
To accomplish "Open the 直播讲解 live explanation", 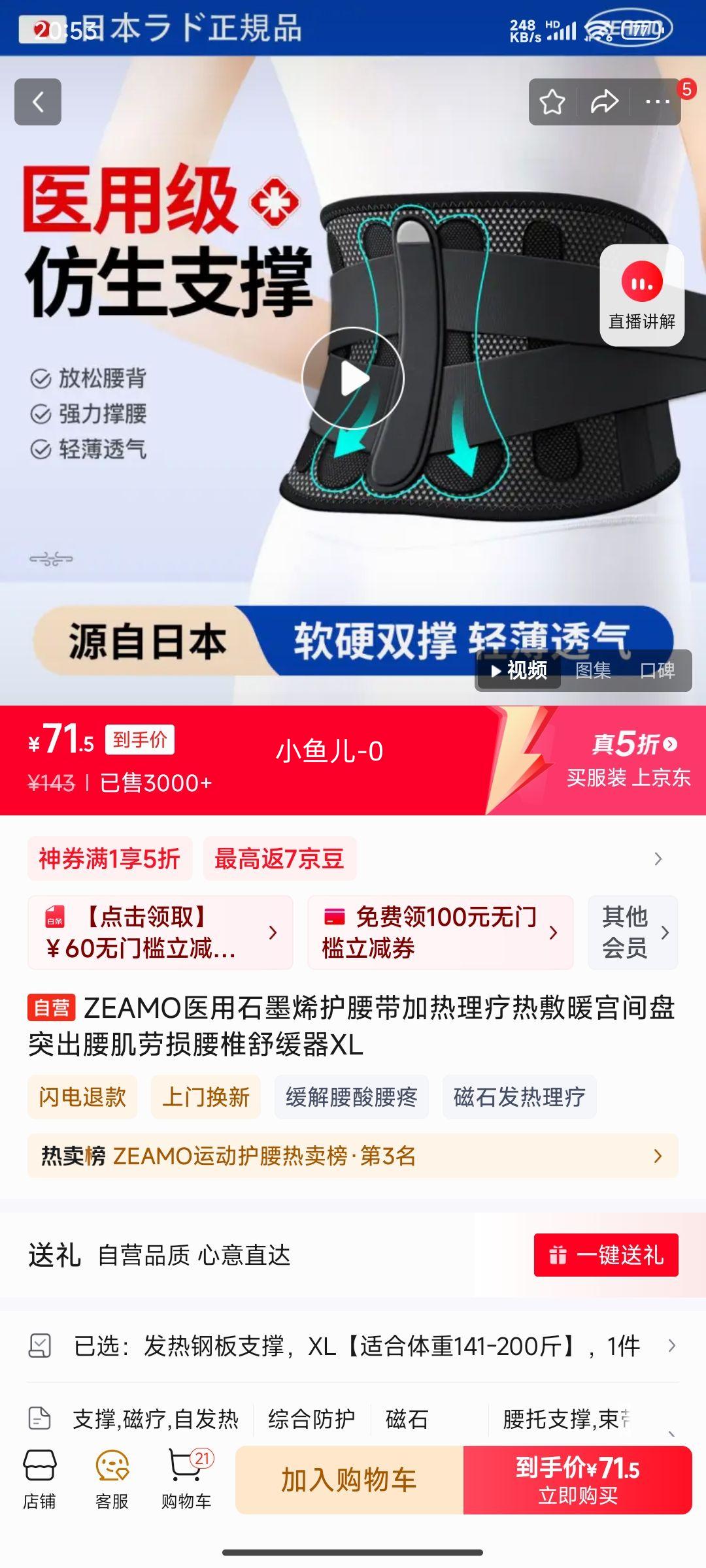I will [x=641, y=295].
